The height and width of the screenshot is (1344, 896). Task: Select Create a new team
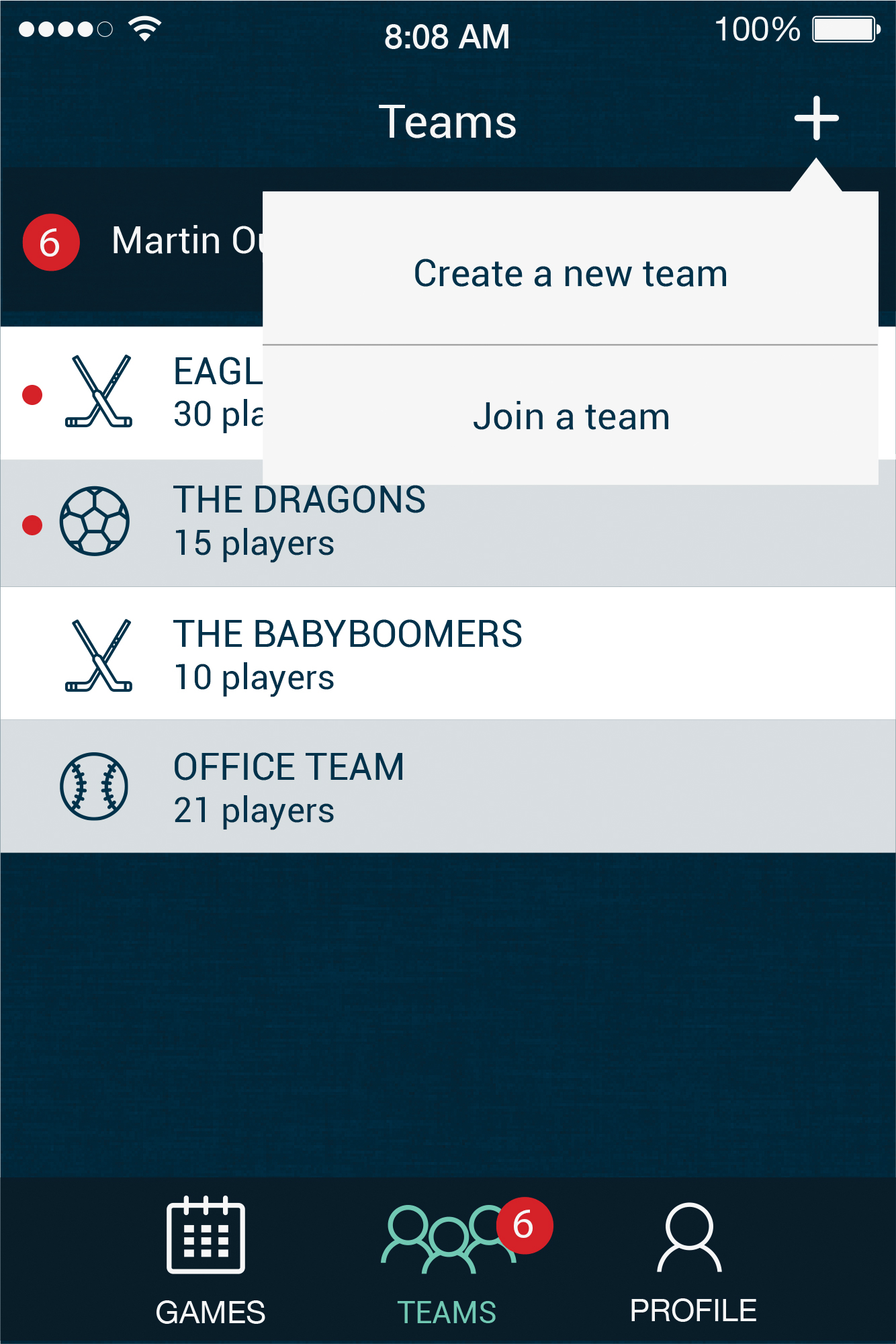pos(570,273)
